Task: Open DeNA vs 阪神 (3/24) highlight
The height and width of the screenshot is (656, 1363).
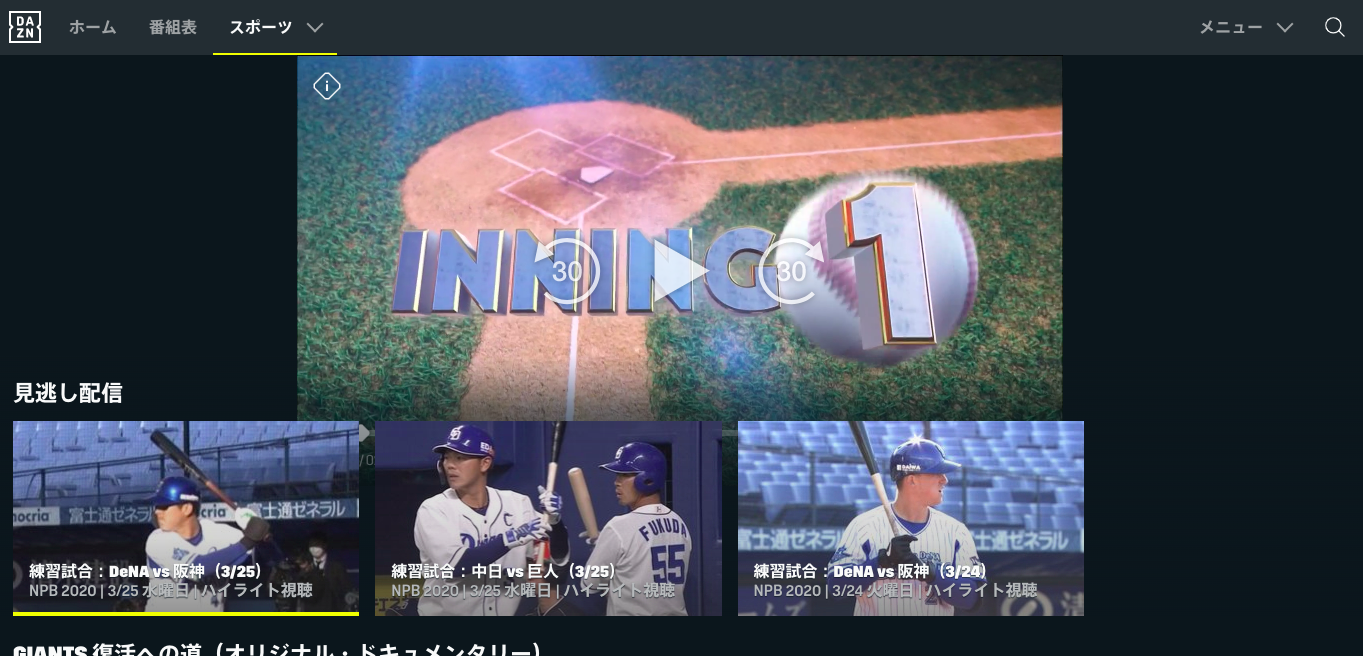Action: (910, 517)
